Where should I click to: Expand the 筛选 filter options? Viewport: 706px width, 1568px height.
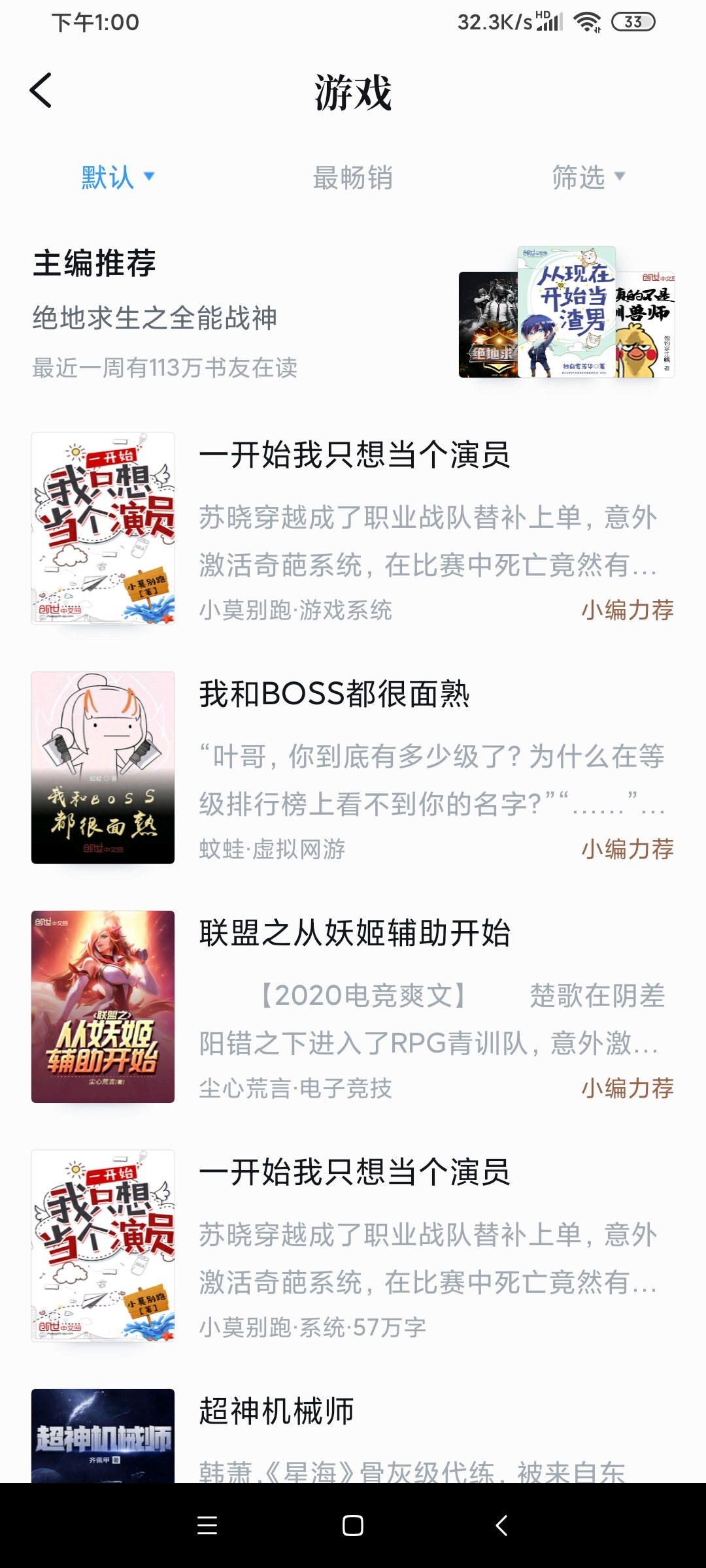(588, 177)
